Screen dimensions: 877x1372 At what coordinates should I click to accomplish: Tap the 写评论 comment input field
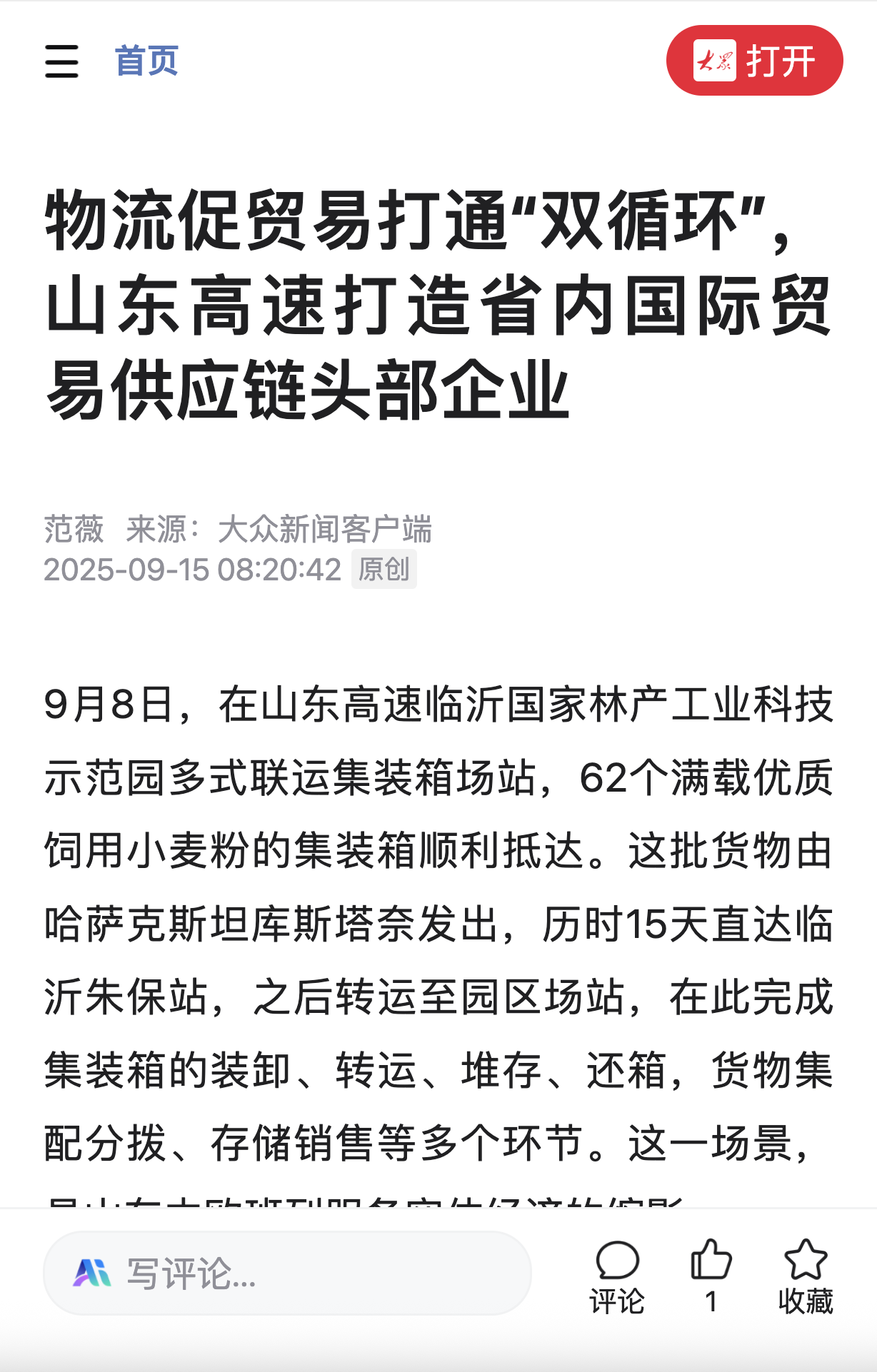coord(287,1273)
